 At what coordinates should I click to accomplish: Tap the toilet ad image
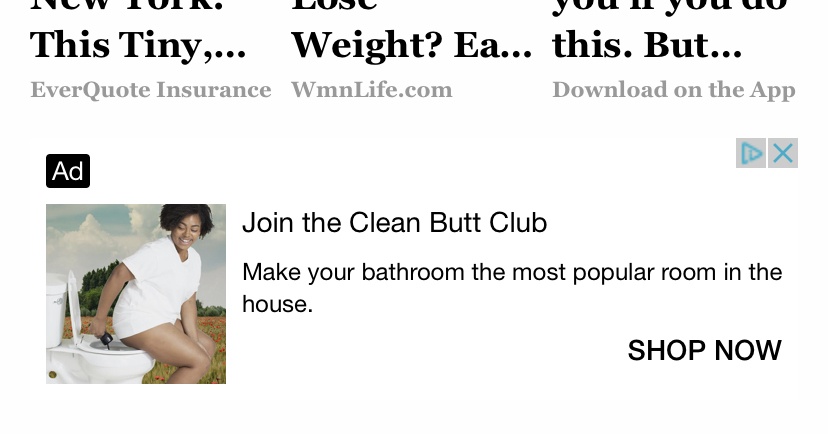(136, 294)
